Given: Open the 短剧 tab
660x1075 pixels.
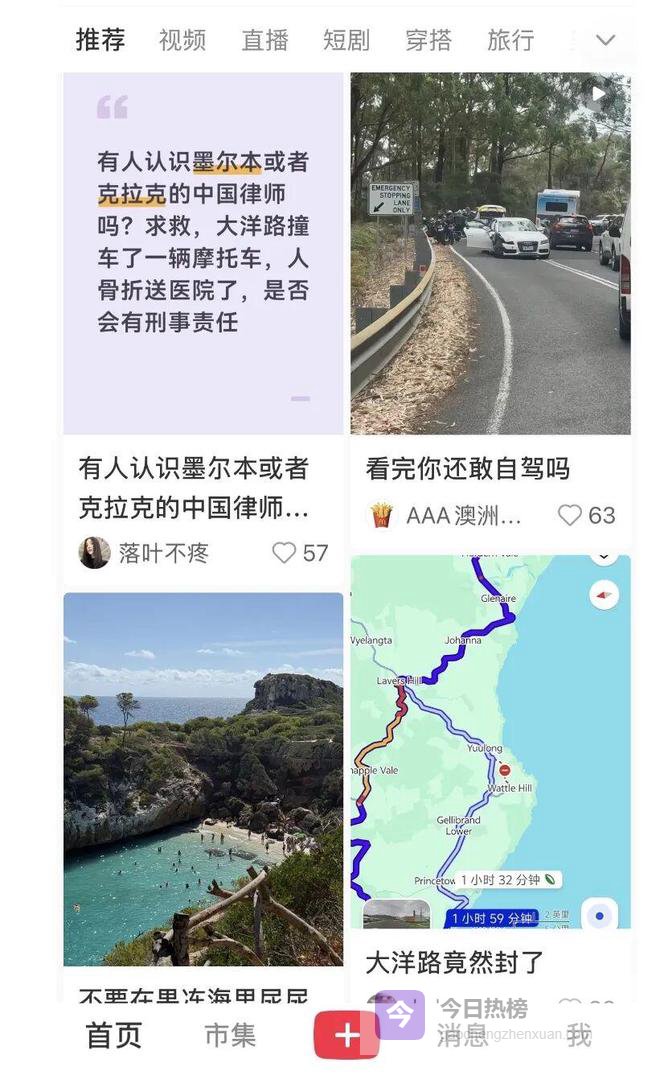Looking at the screenshot, I should (346, 40).
